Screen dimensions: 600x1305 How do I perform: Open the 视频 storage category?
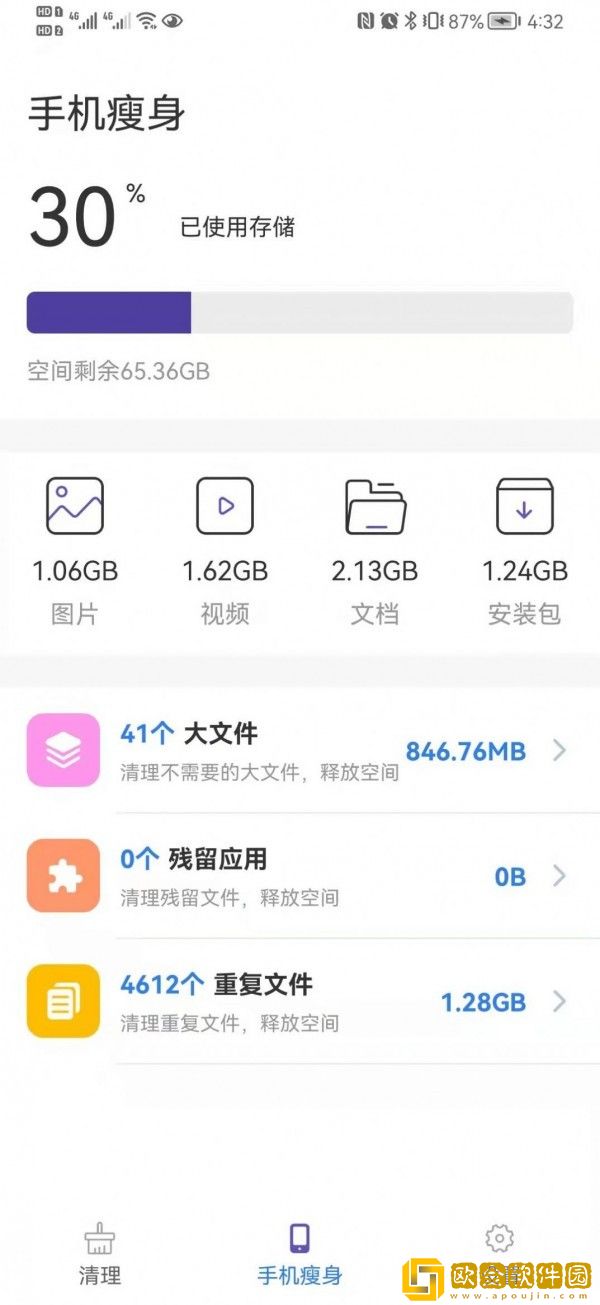[225, 550]
